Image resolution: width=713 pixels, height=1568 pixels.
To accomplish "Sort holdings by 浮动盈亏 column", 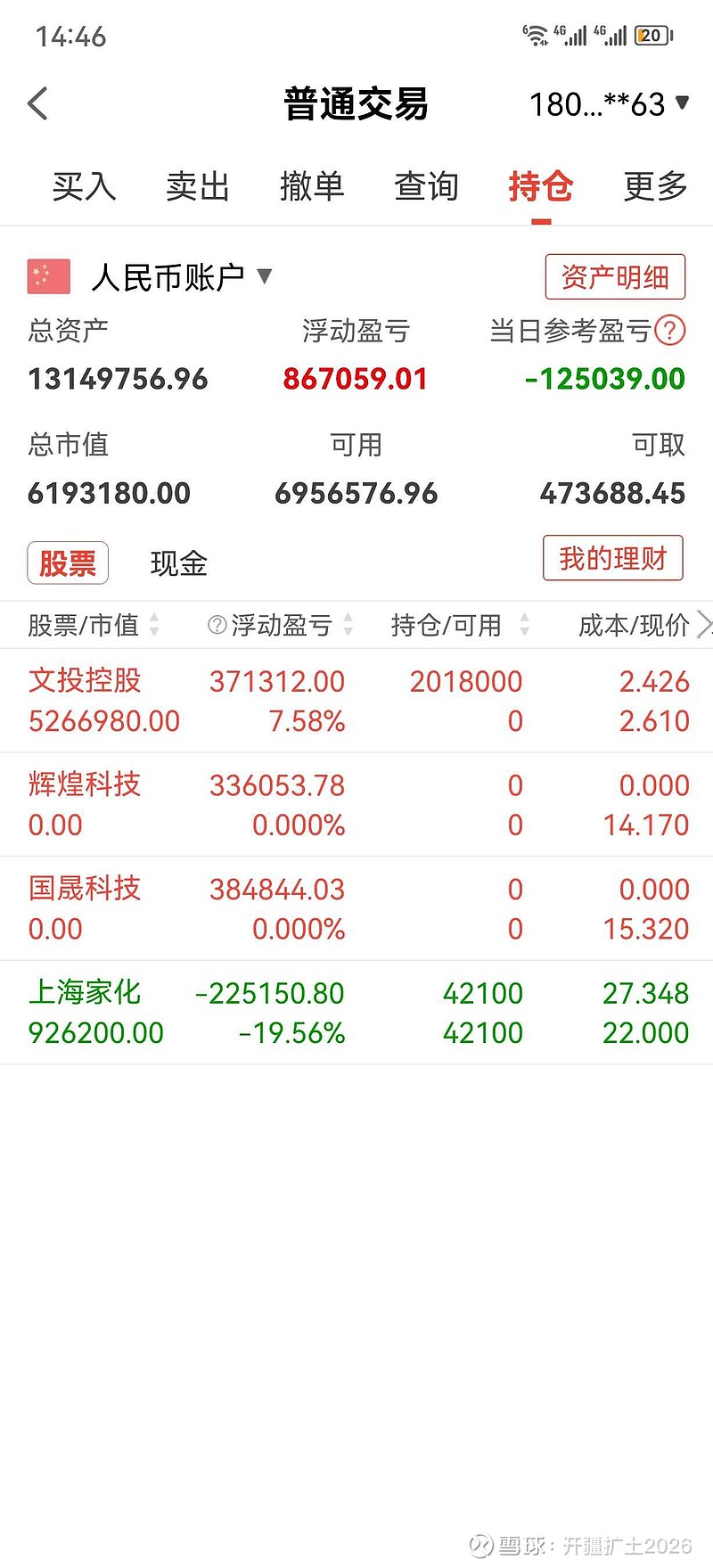I will pyautogui.click(x=281, y=625).
